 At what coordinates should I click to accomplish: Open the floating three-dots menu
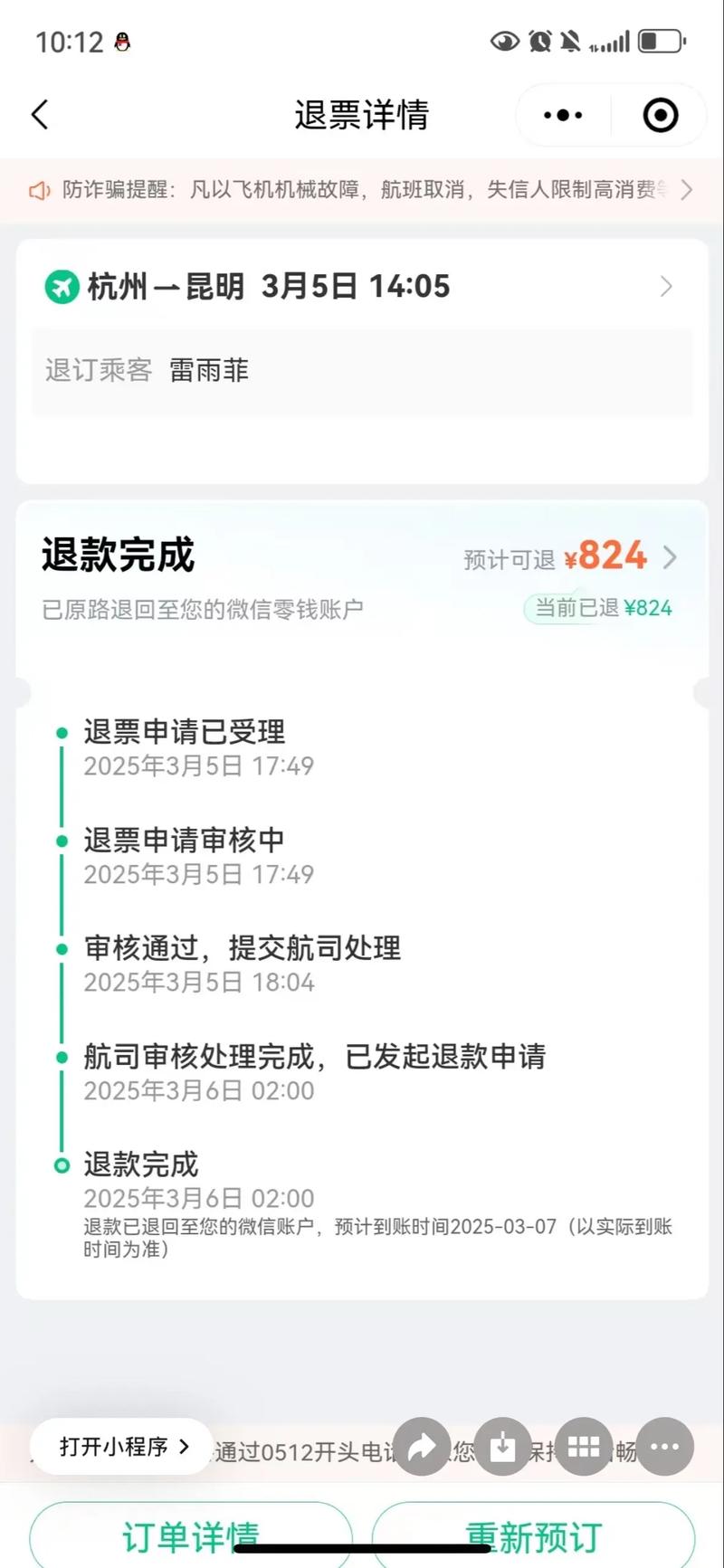(664, 1447)
